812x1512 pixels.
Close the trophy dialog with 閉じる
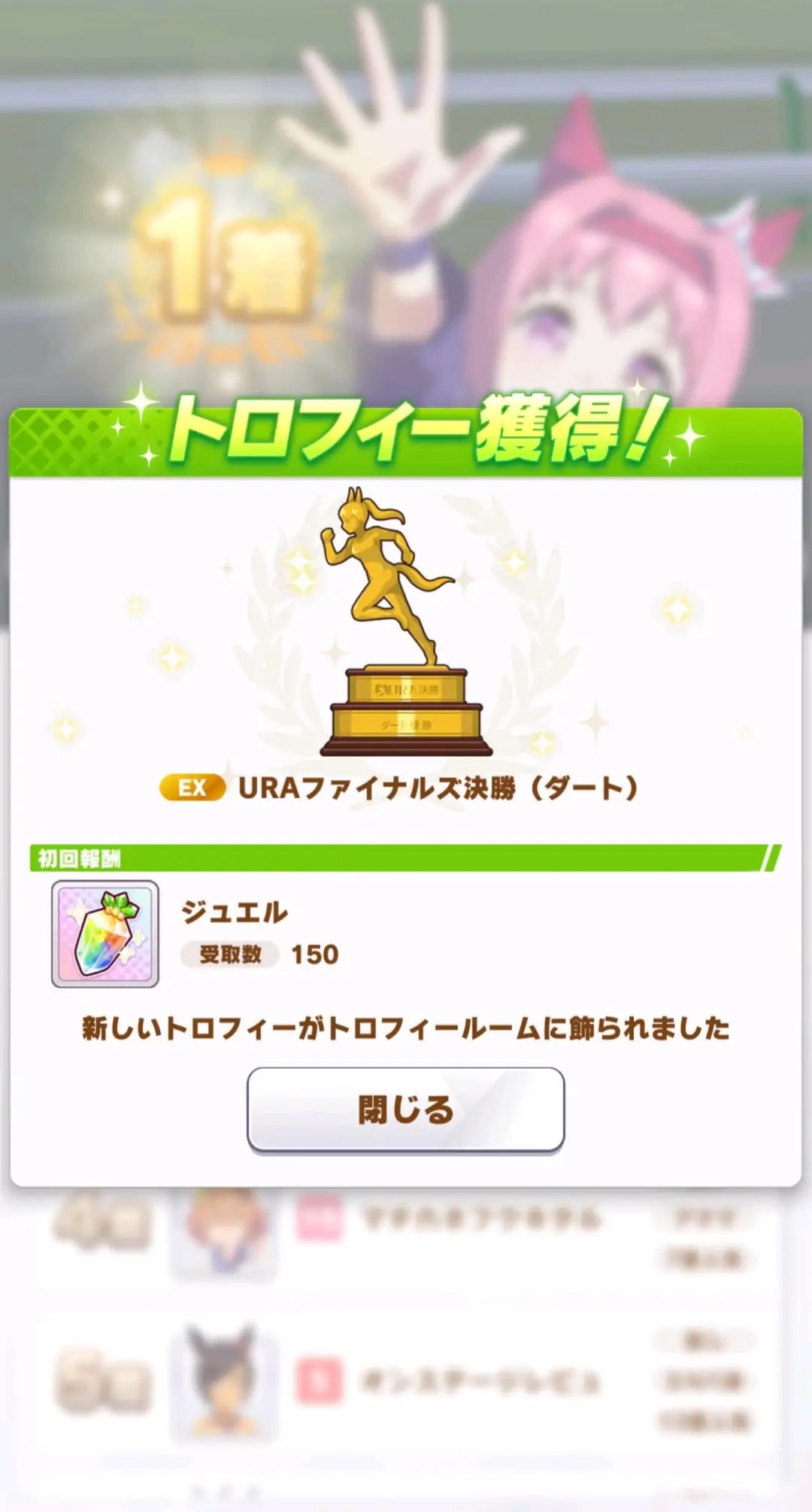tap(405, 1110)
